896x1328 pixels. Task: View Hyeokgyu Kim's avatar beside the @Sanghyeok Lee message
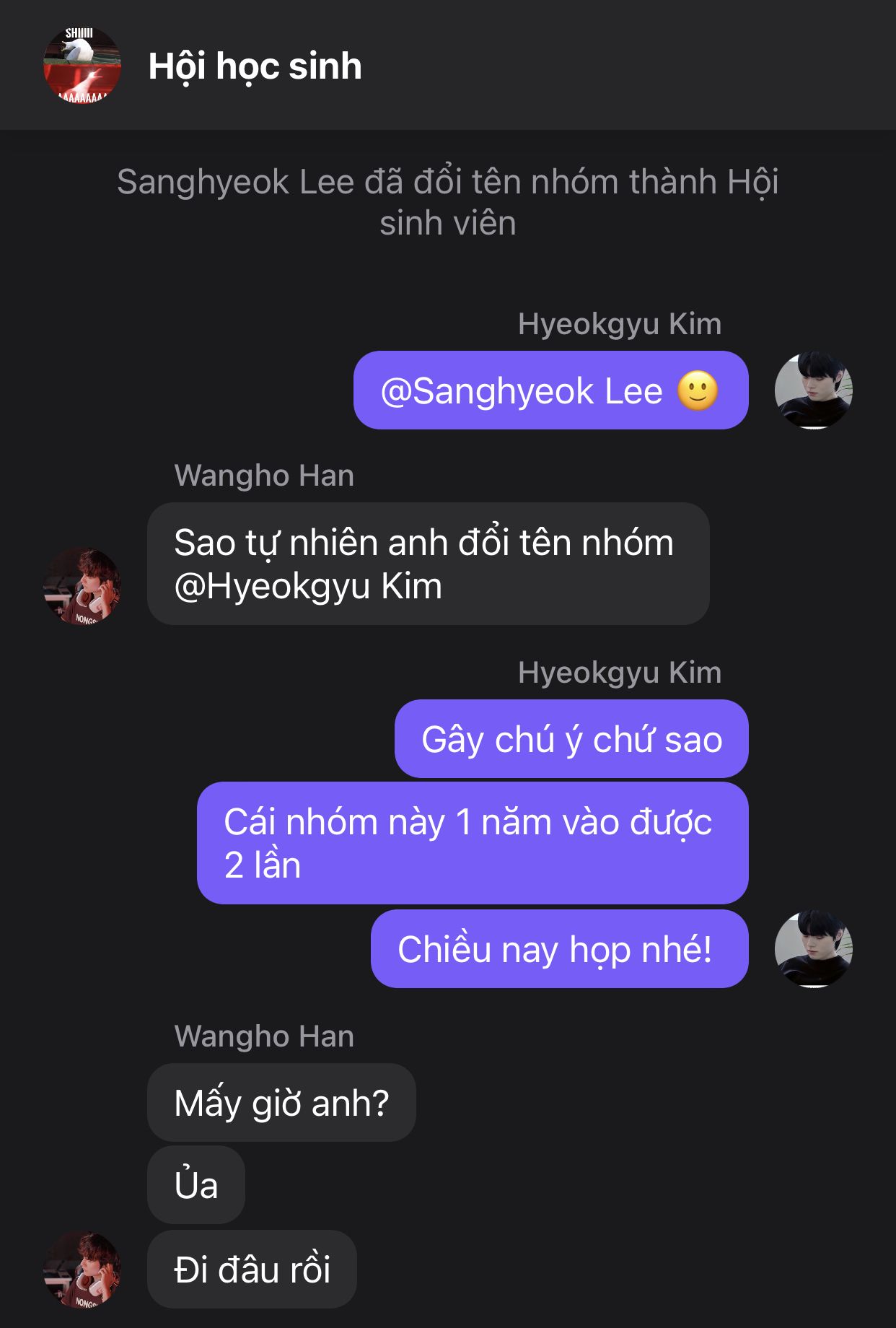pyautogui.click(x=813, y=390)
